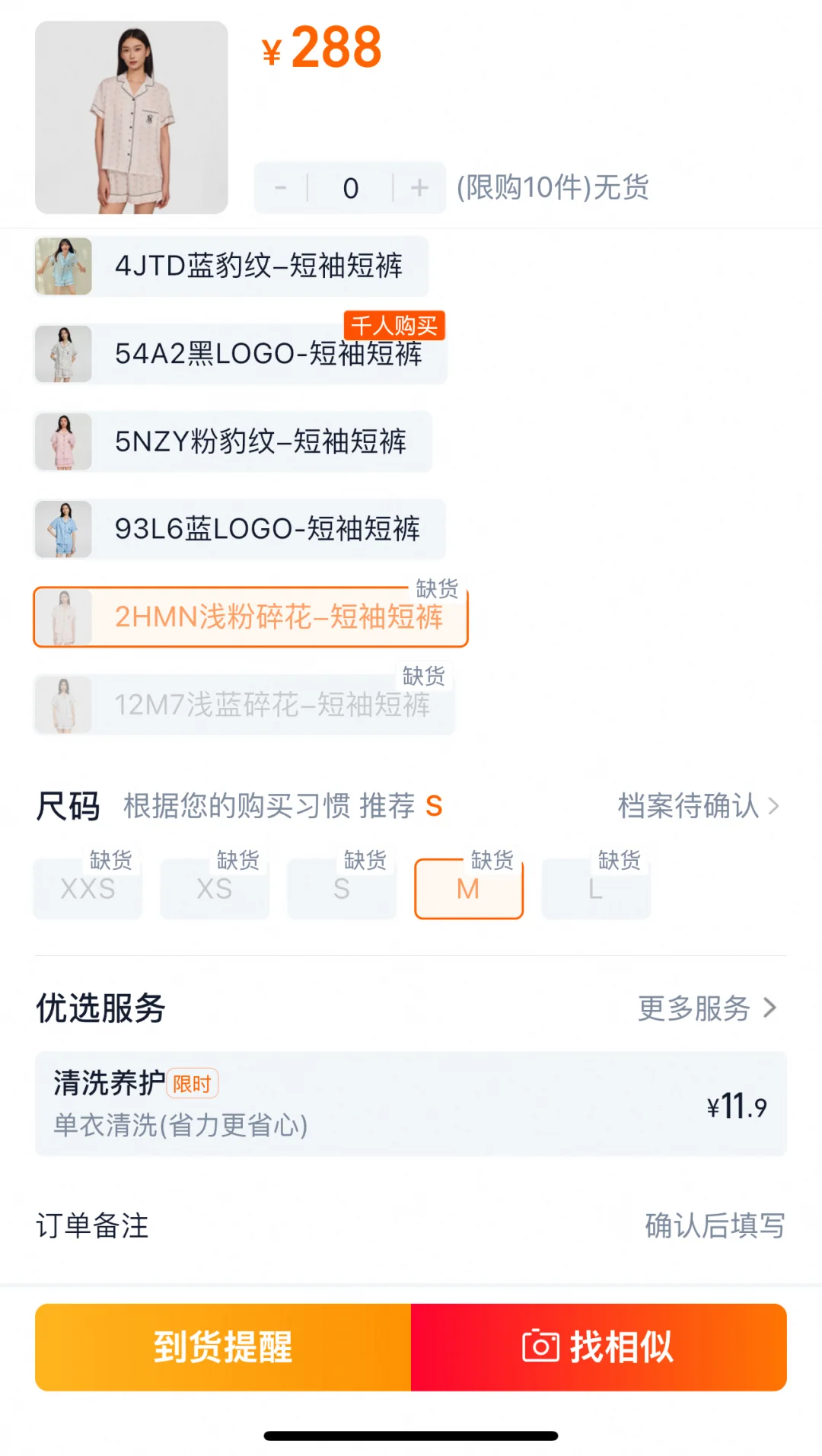Add 清洗养护 cleaning service
The image size is (822, 1456).
pos(411,1104)
